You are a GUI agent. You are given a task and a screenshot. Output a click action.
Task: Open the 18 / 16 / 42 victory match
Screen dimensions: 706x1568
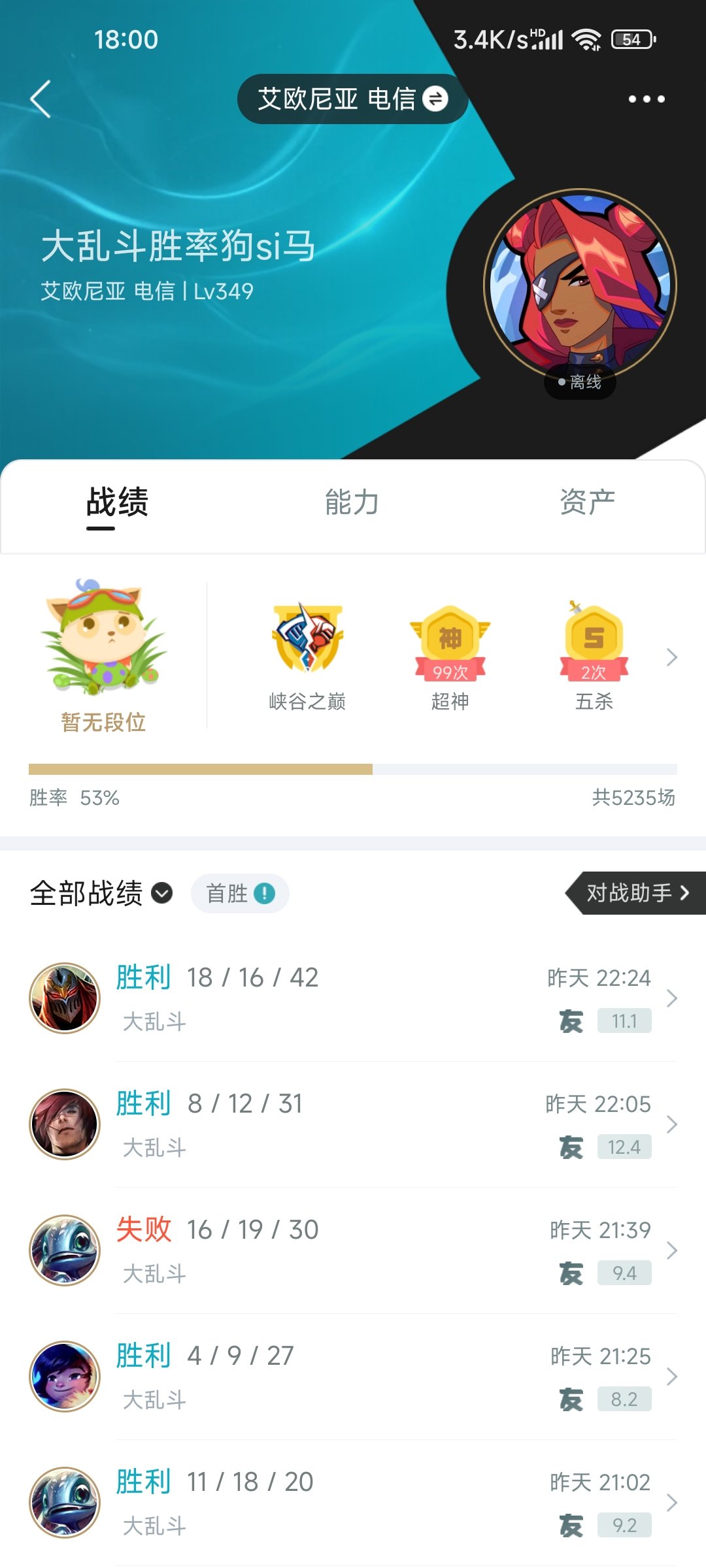pos(353,998)
